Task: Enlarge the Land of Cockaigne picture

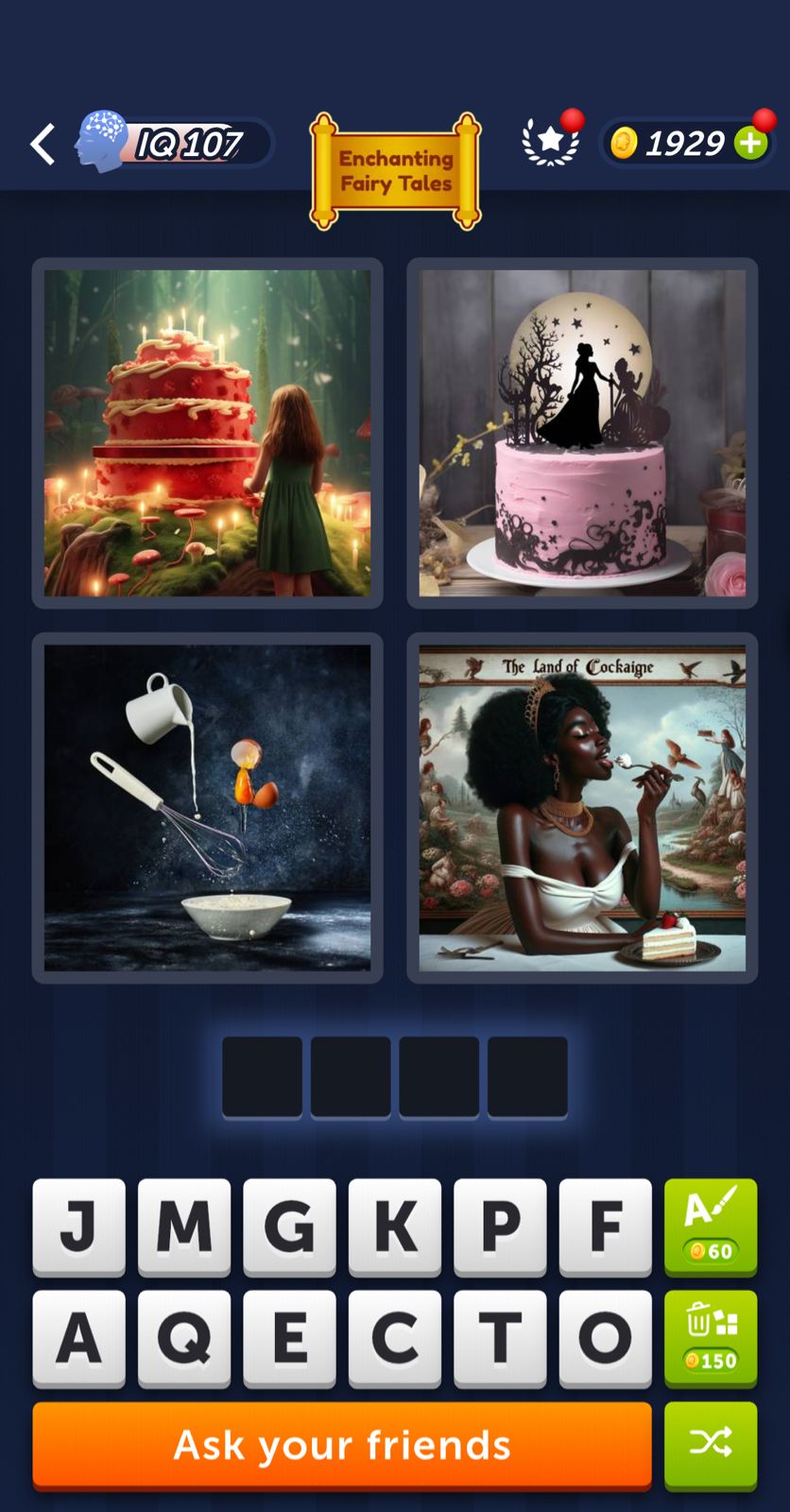Action: [x=582, y=808]
